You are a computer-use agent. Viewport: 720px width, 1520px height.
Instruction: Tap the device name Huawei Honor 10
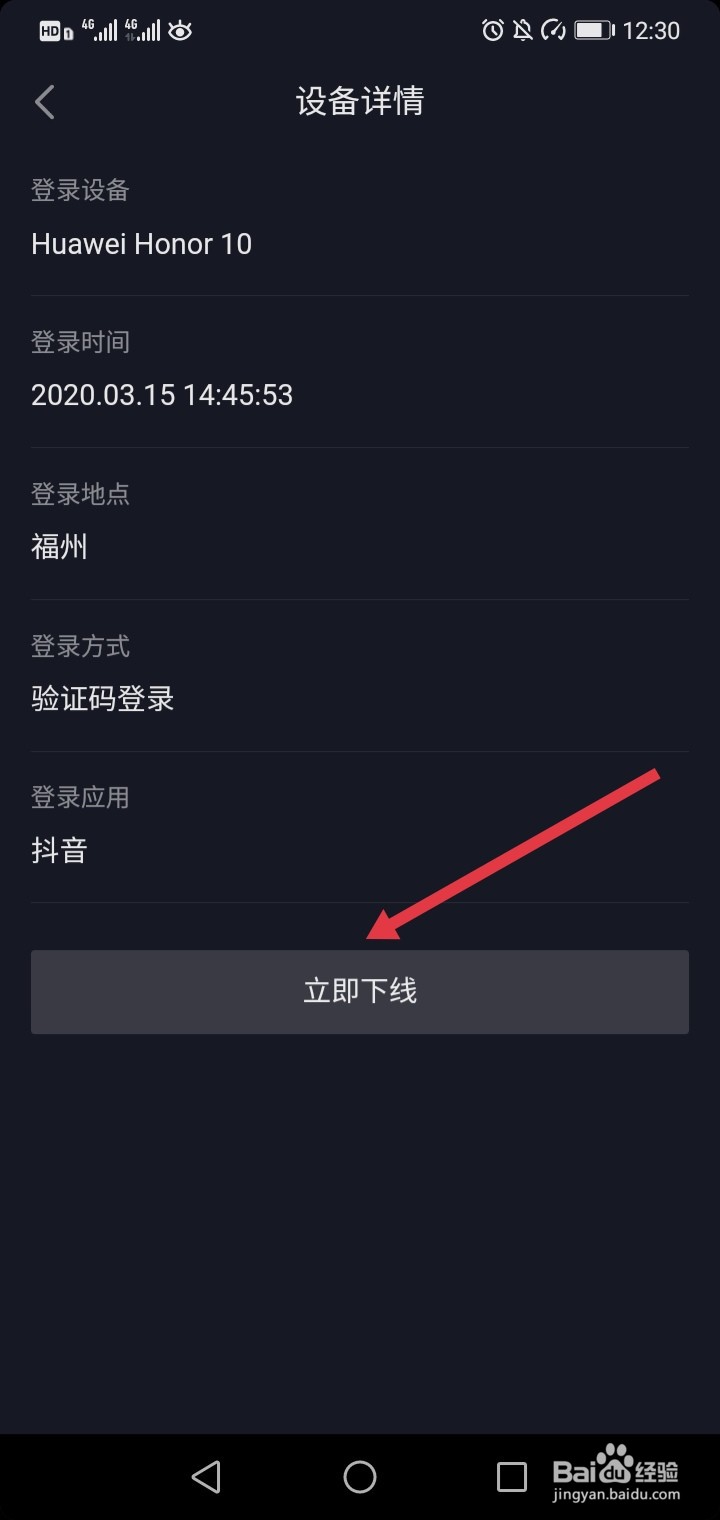pyautogui.click(x=141, y=243)
